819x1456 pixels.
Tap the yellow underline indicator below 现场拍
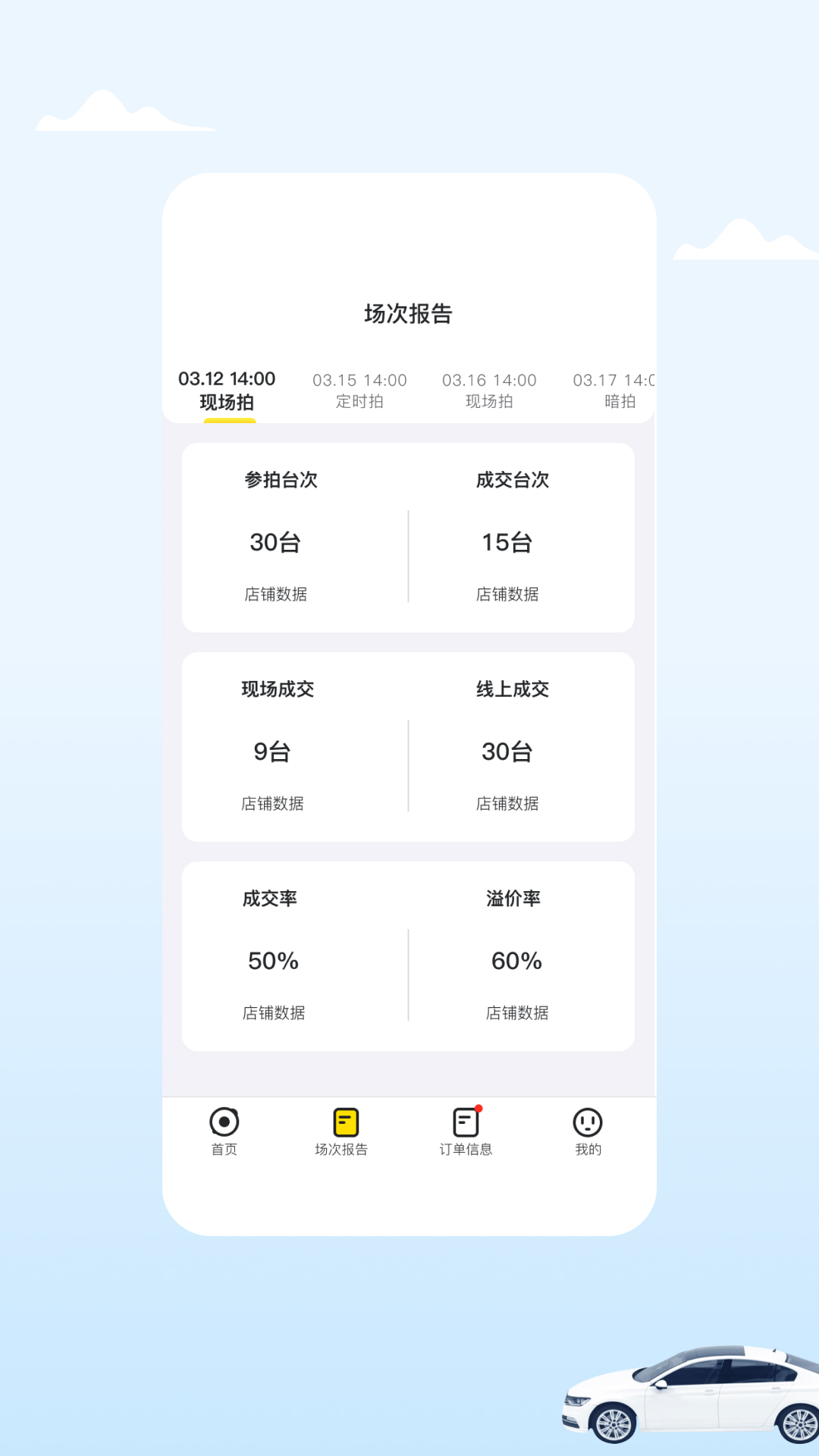[x=229, y=418]
